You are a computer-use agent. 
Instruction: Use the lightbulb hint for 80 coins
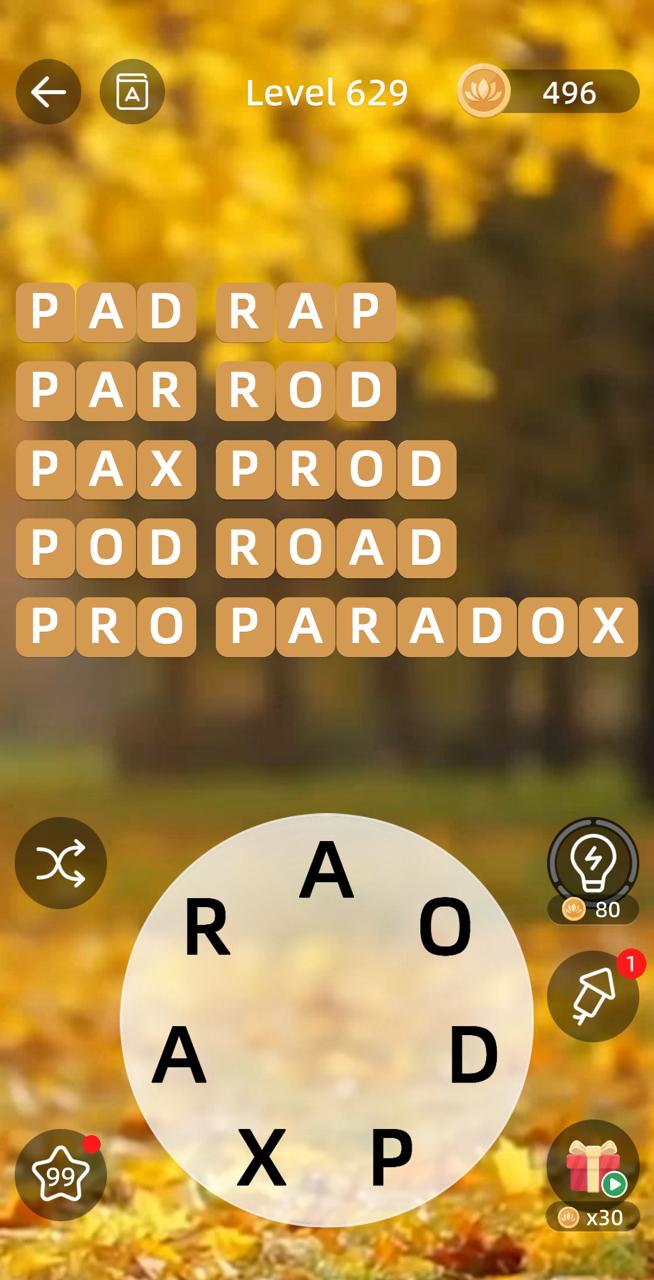[x=593, y=863]
